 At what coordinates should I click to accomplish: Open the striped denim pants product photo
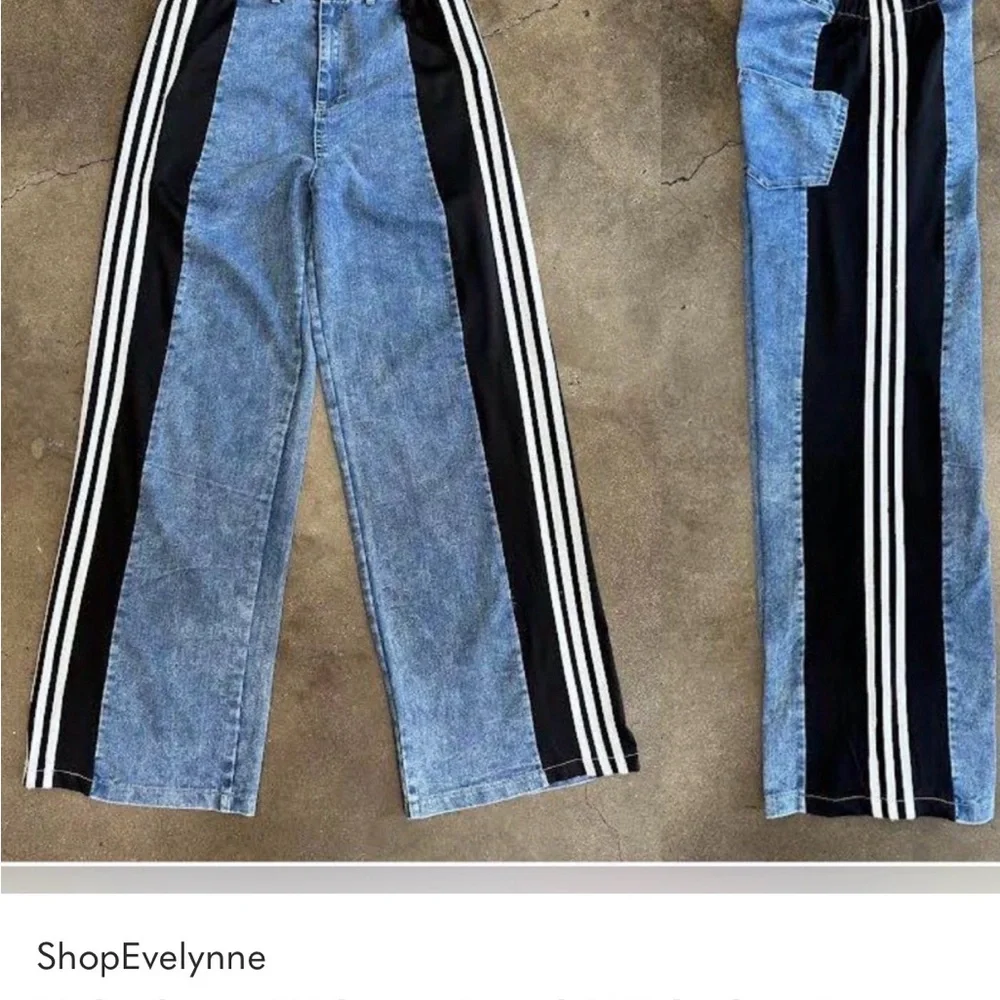(x=500, y=430)
